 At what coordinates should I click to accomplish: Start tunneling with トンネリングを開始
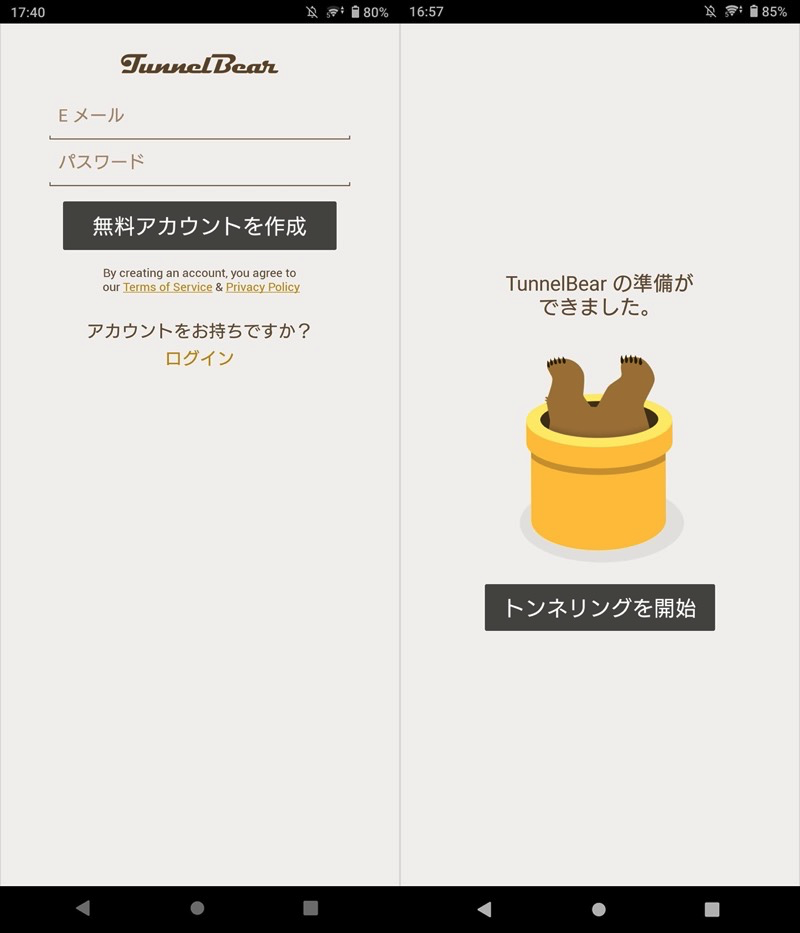click(x=599, y=607)
